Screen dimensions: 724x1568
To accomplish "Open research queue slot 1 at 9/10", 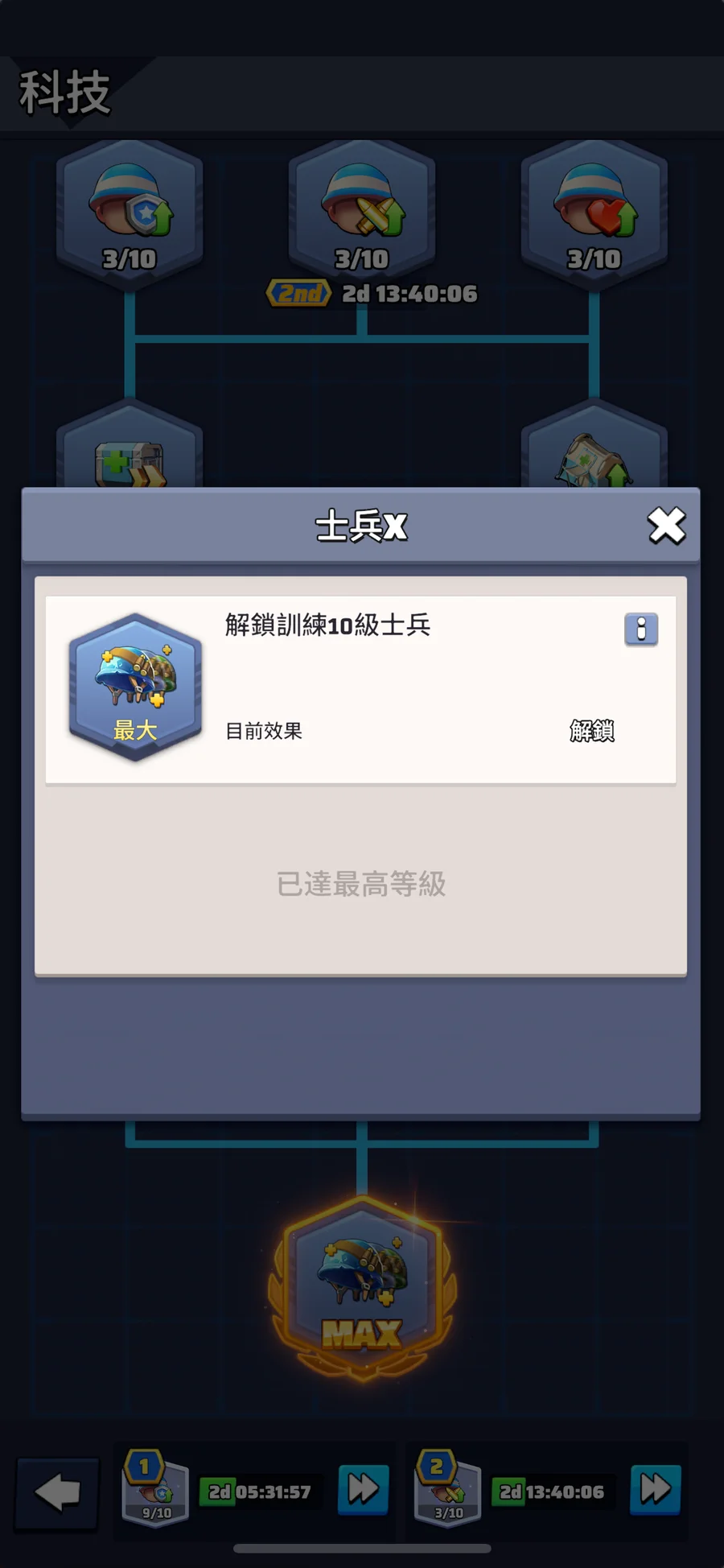I will pos(155,1491).
